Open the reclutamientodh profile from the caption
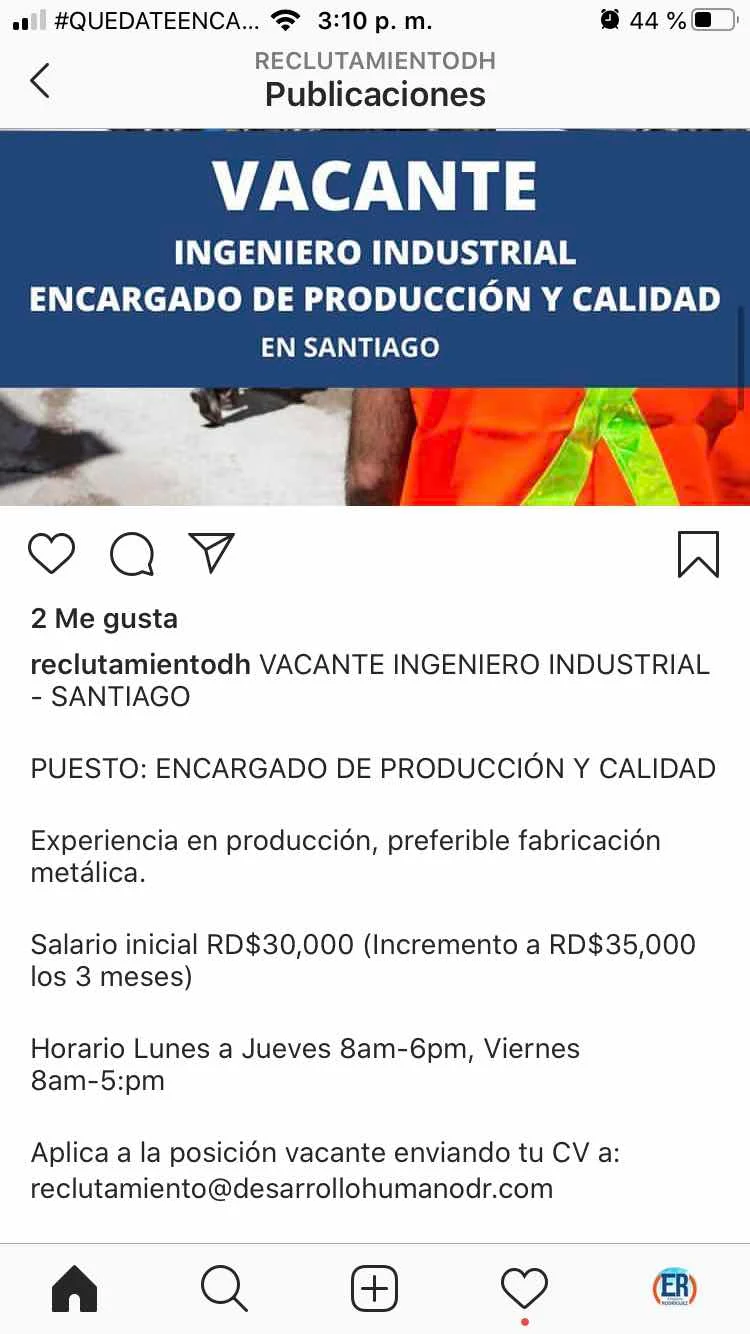This screenshot has width=750, height=1334. tap(140, 665)
